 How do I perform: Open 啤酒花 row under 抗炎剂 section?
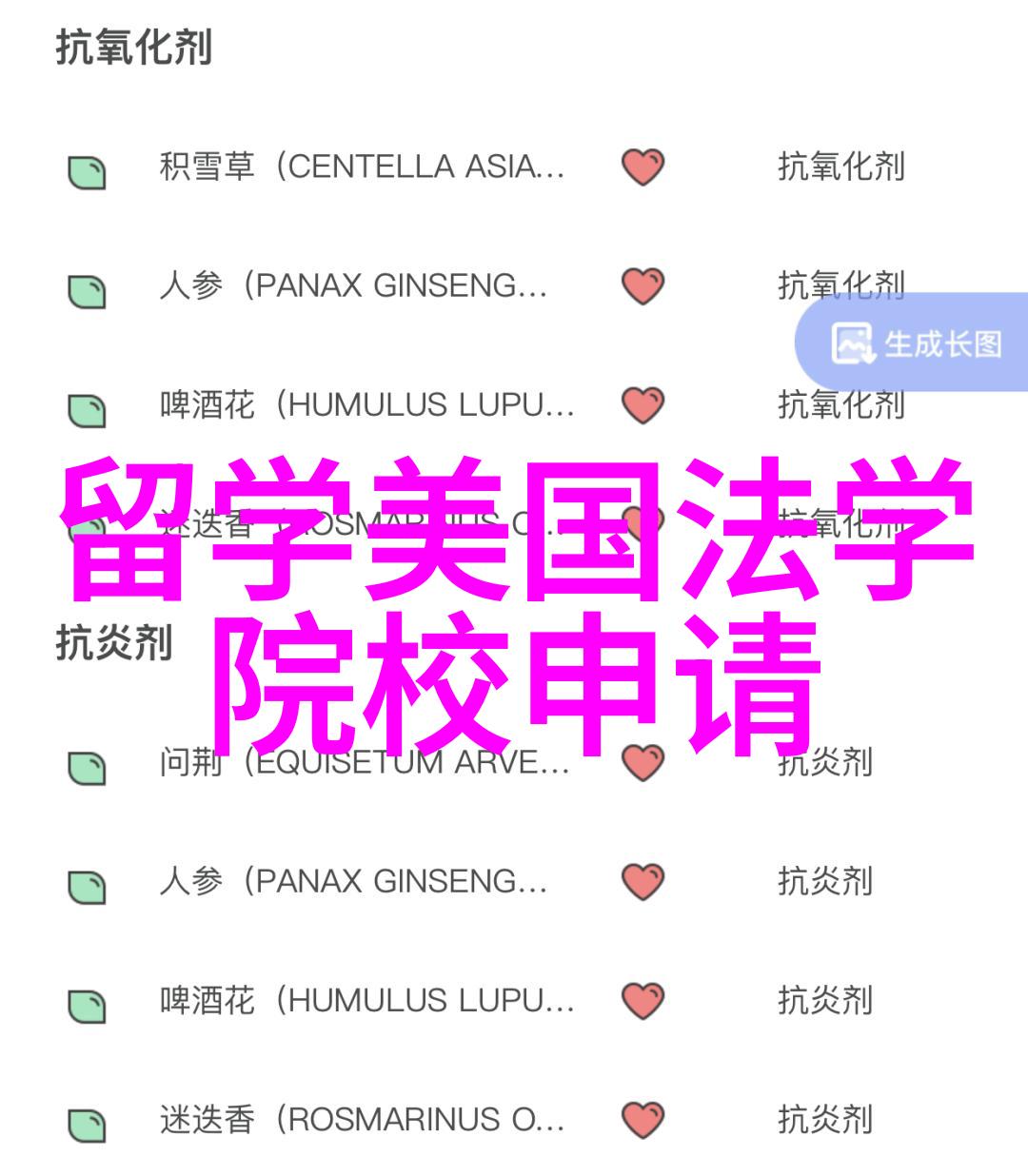(366, 1001)
